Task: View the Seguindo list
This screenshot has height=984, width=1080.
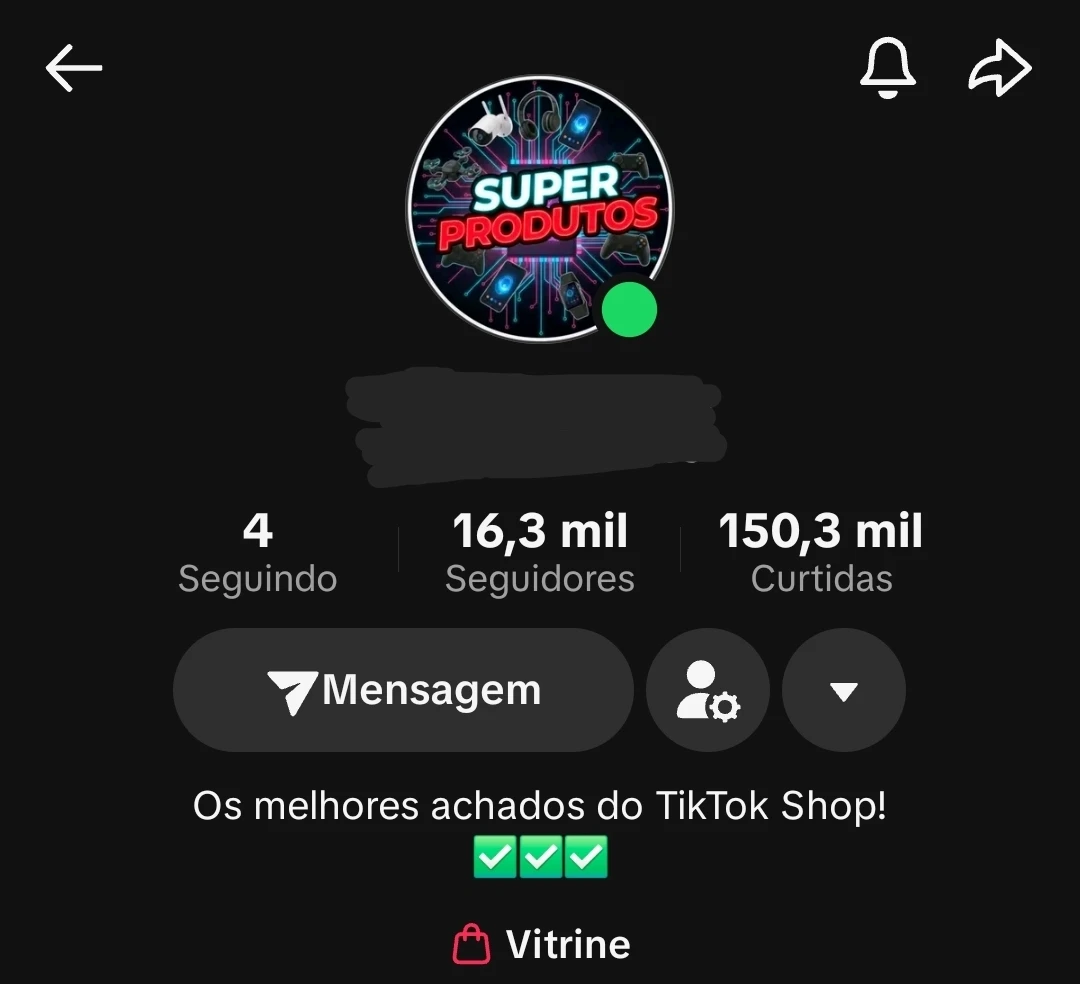Action: tap(258, 552)
